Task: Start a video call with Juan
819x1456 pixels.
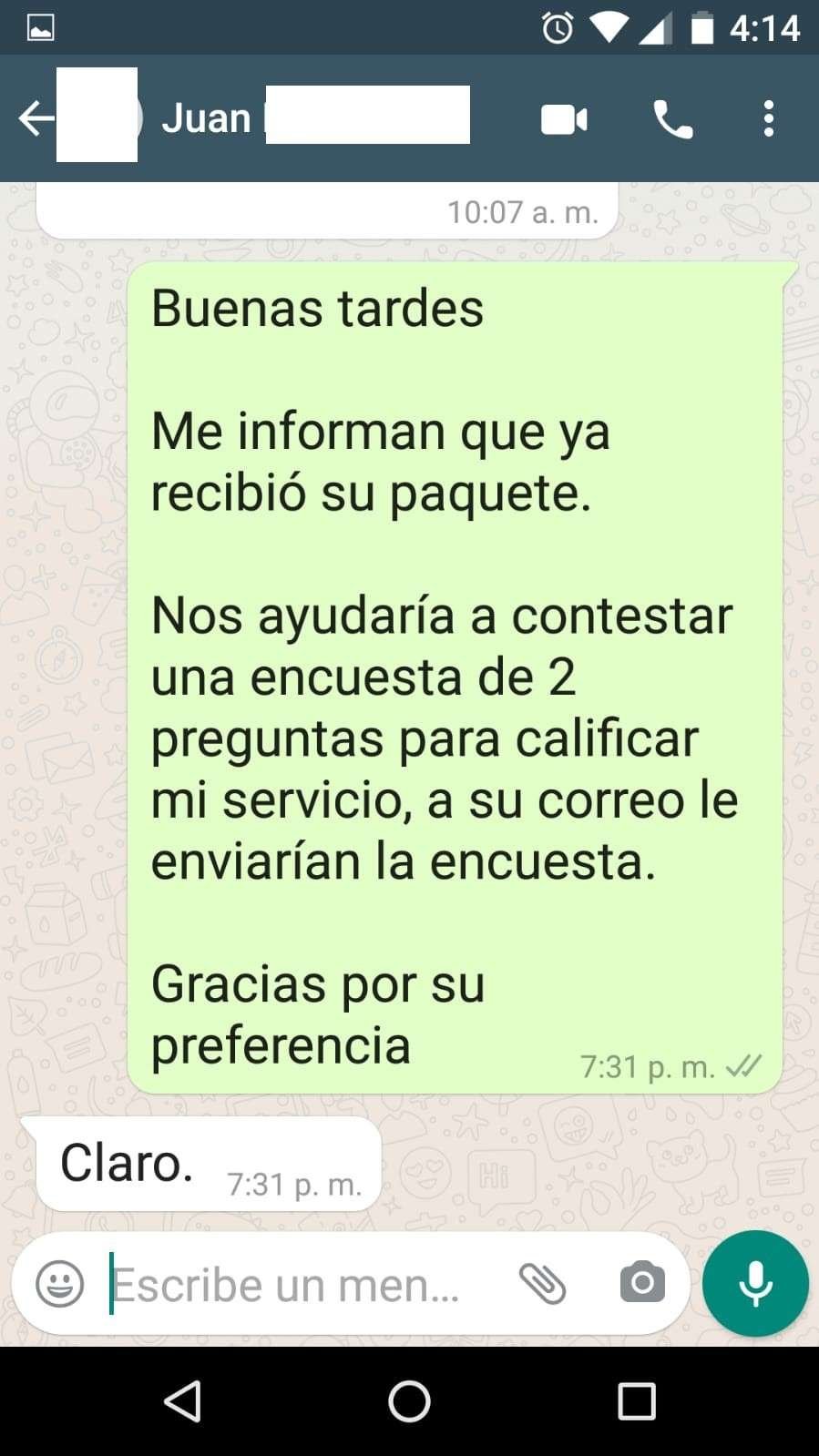Action: (x=564, y=119)
